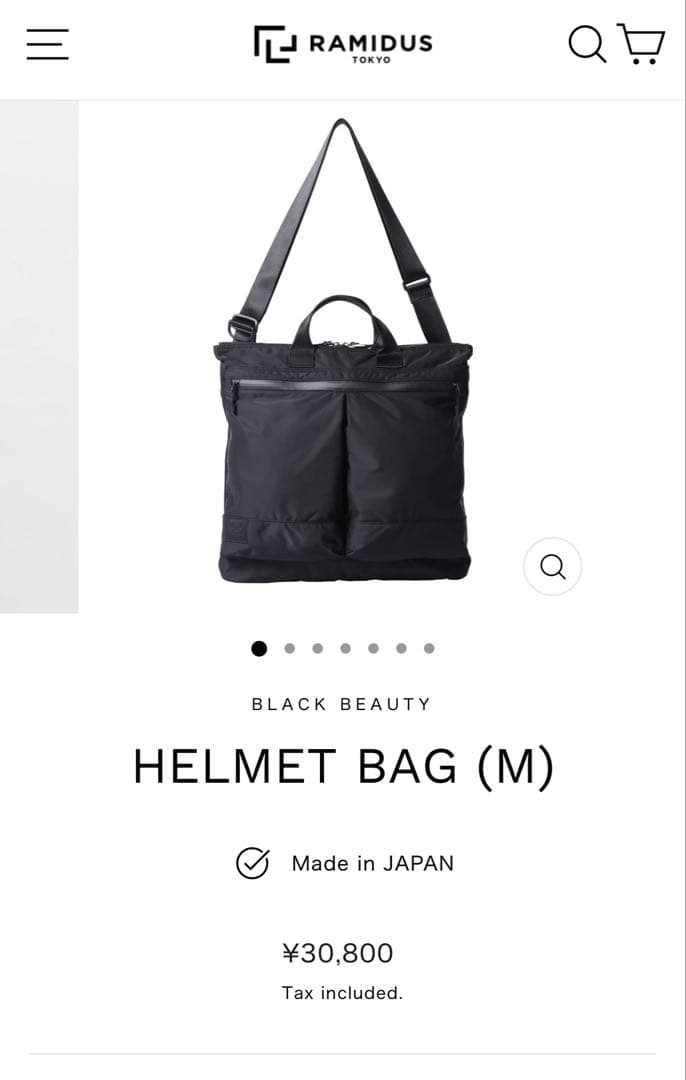Jump to the second product image dot

(x=290, y=648)
